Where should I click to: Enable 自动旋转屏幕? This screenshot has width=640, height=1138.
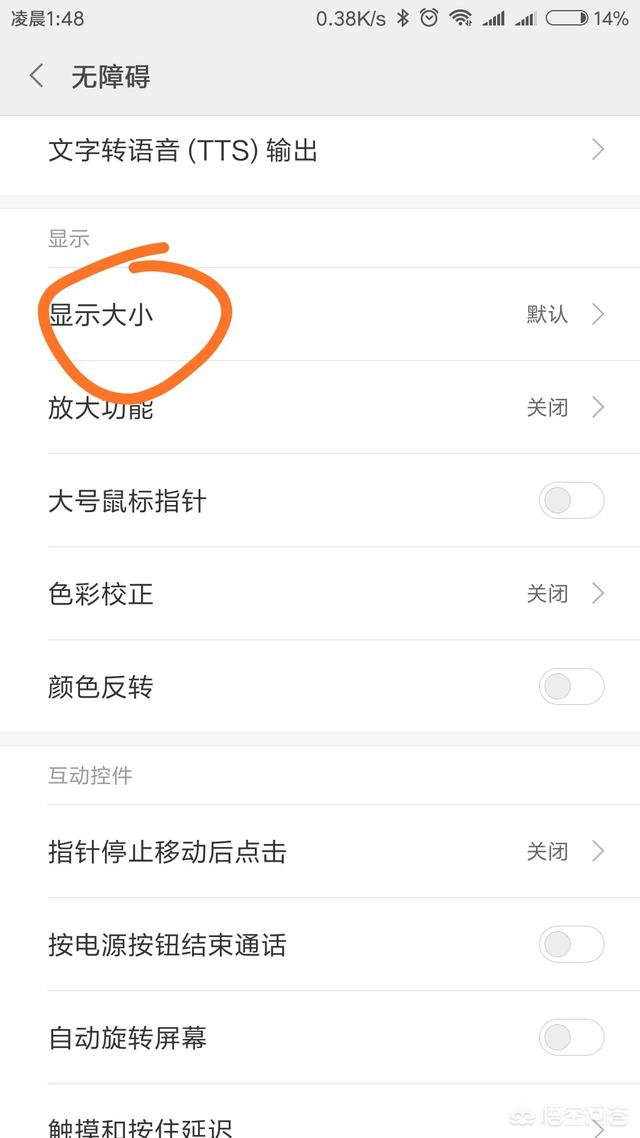(571, 1037)
